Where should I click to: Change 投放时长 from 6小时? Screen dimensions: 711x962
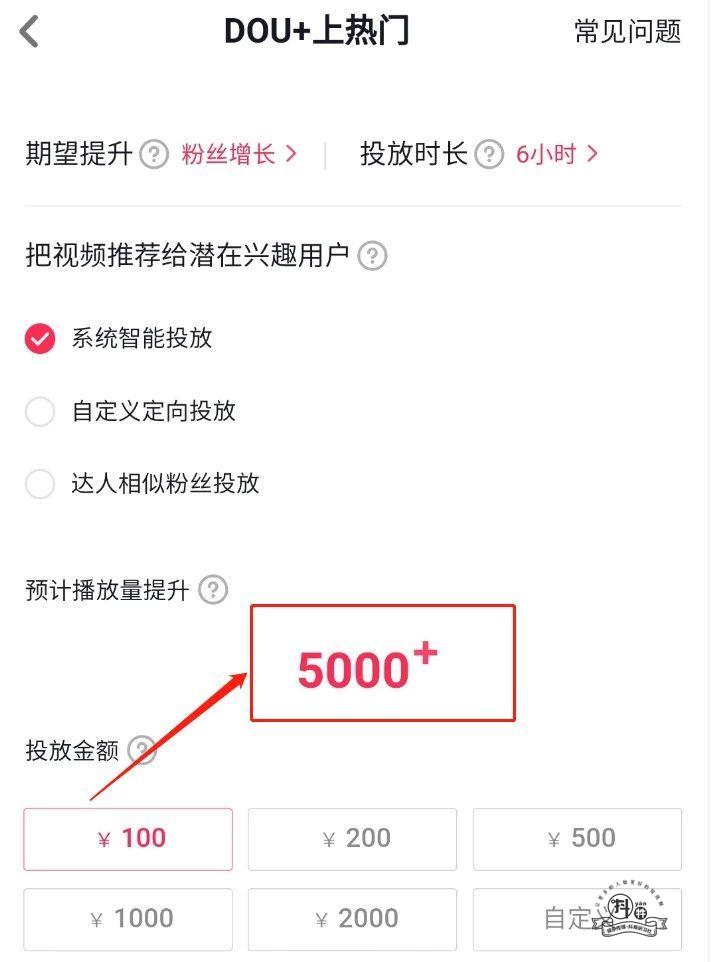point(556,154)
